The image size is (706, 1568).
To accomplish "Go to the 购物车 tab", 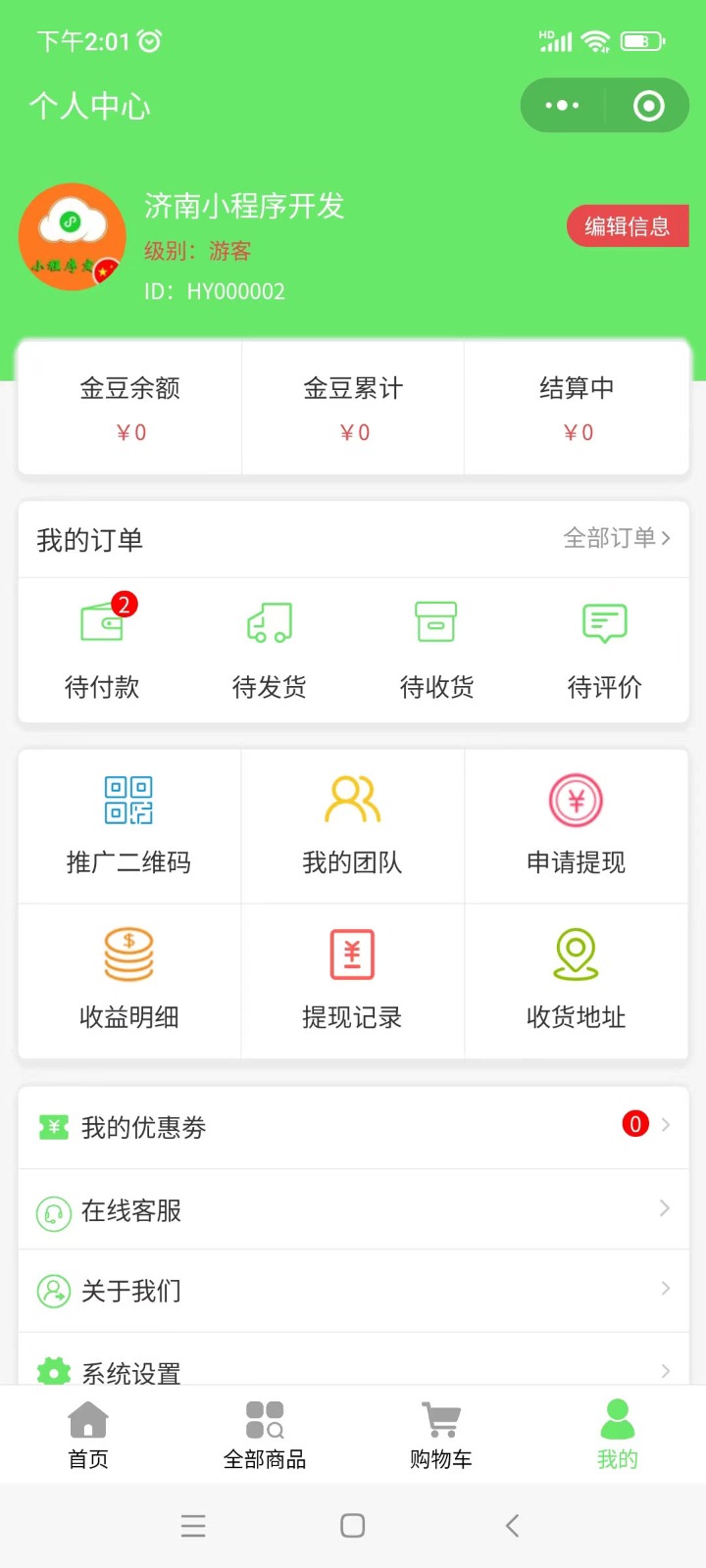I will [x=441, y=1435].
